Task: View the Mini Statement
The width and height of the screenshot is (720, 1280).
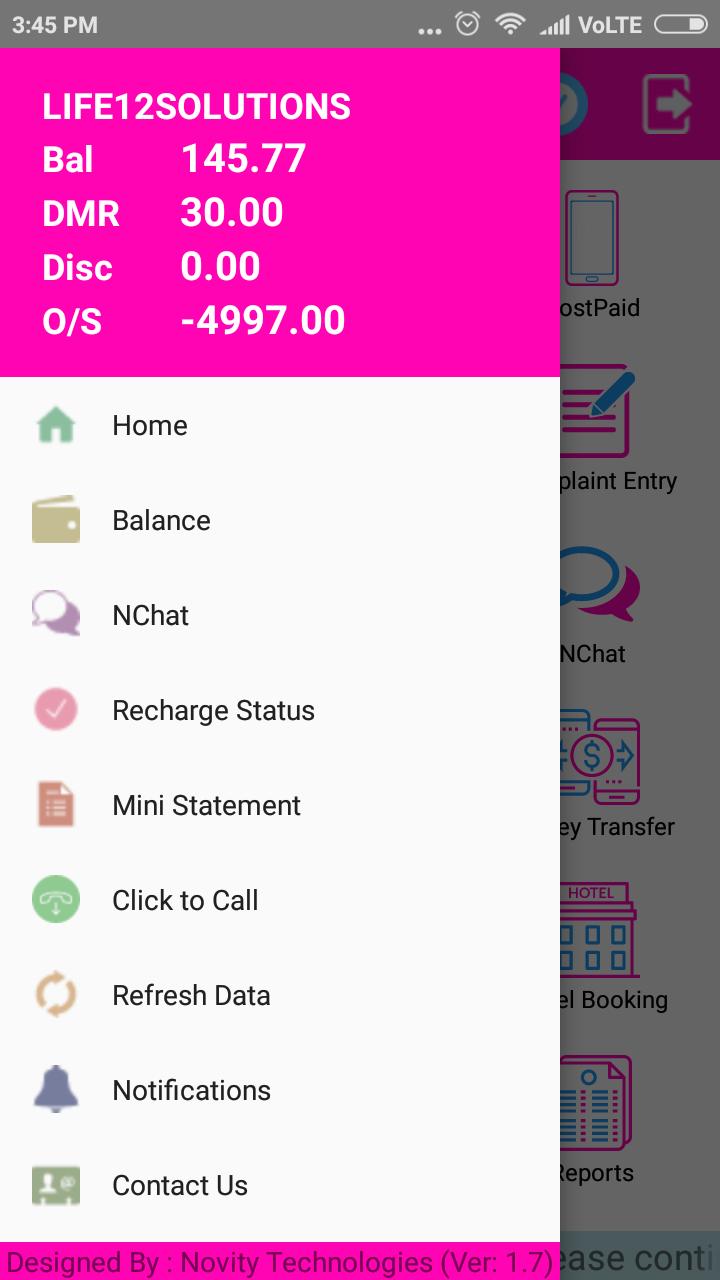Action: click(x=206, y=806)
